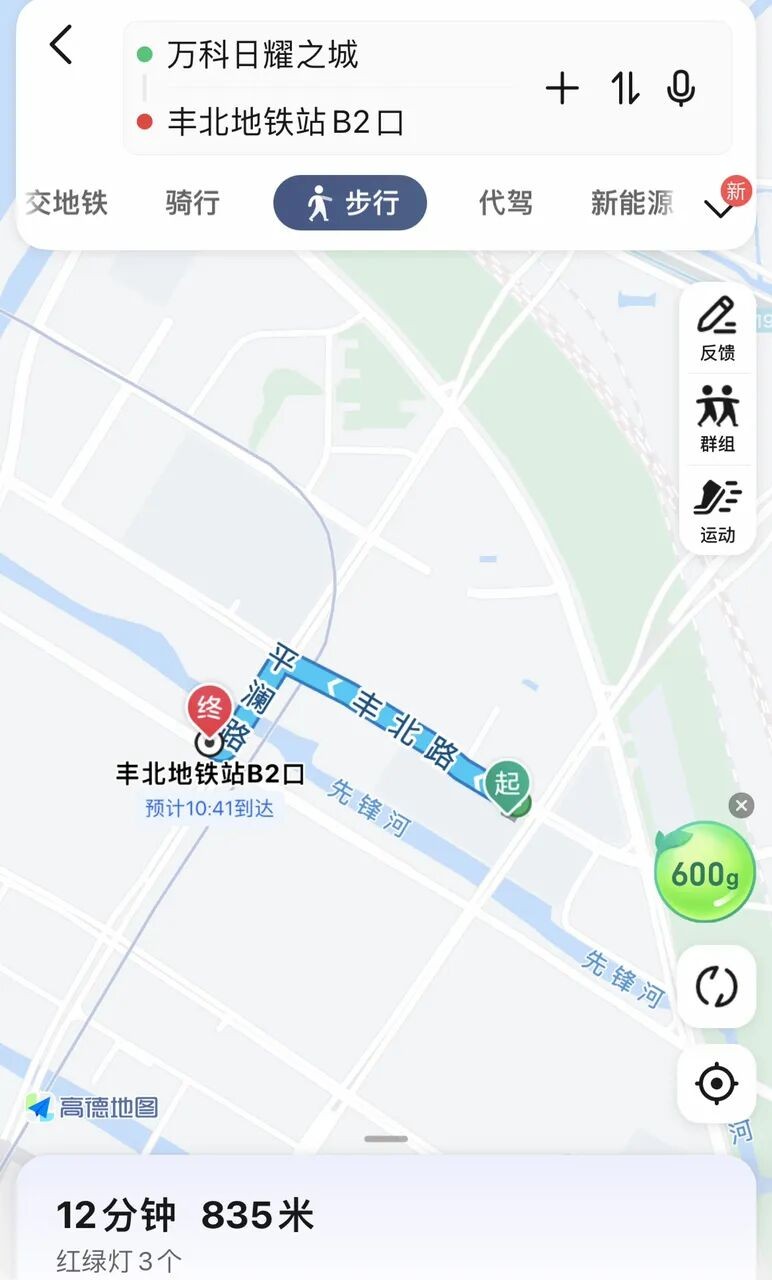Add a waypoint with the plus icon
This screenshot has height=1280, width=772.
coord(562,89)
